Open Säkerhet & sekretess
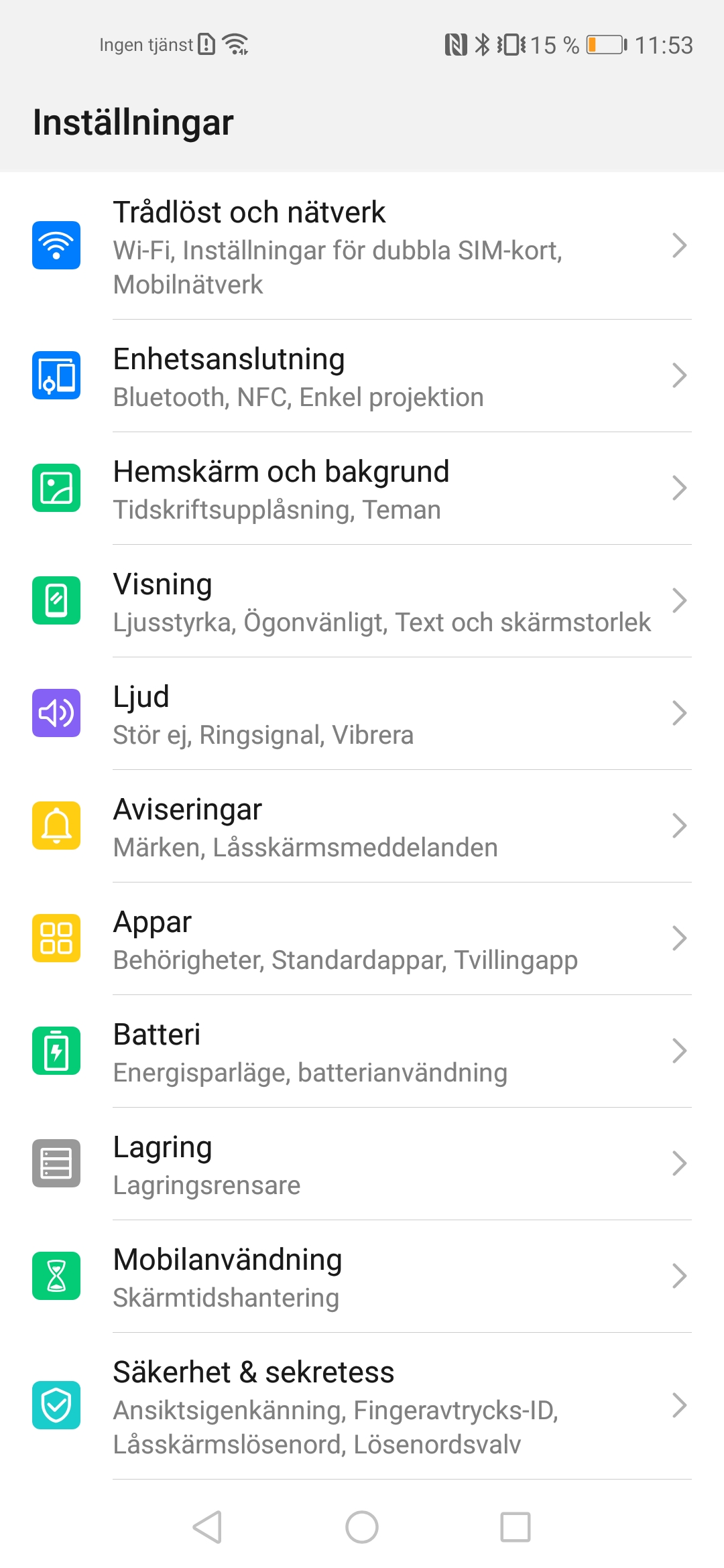Viewport: 724px width, 1568px height. pos(362,1406)
